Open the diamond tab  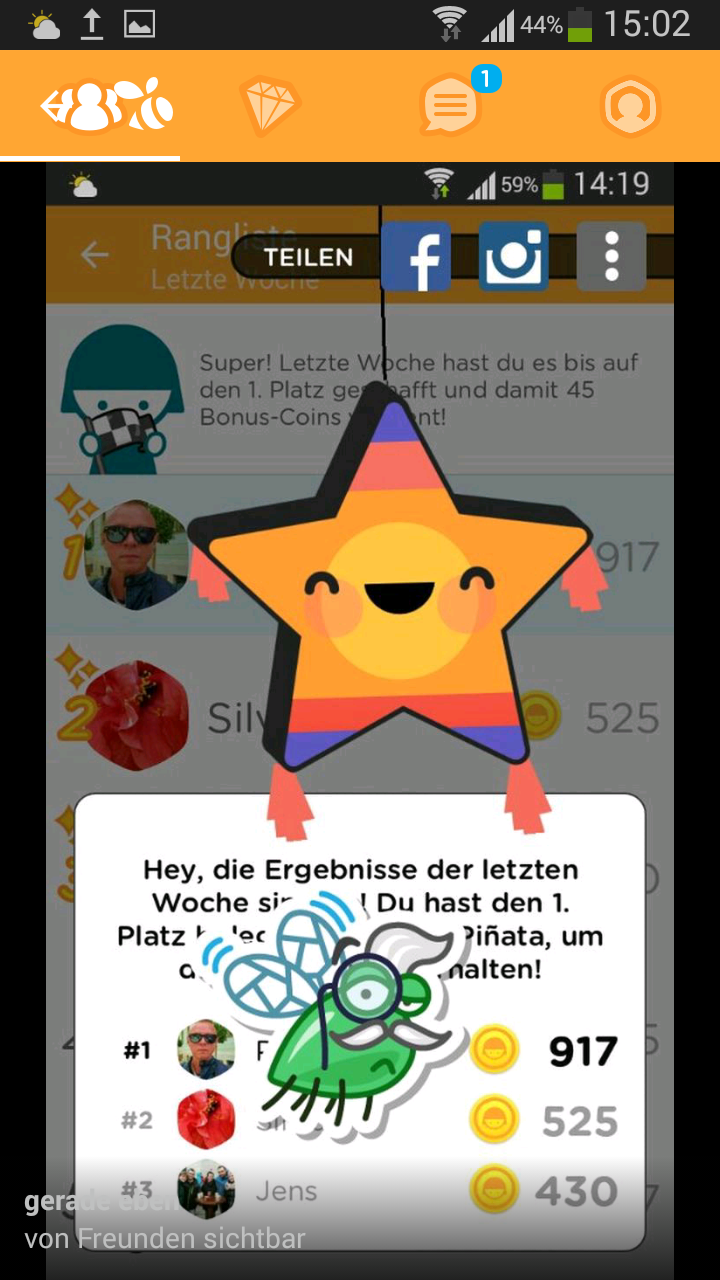[270, 106]
